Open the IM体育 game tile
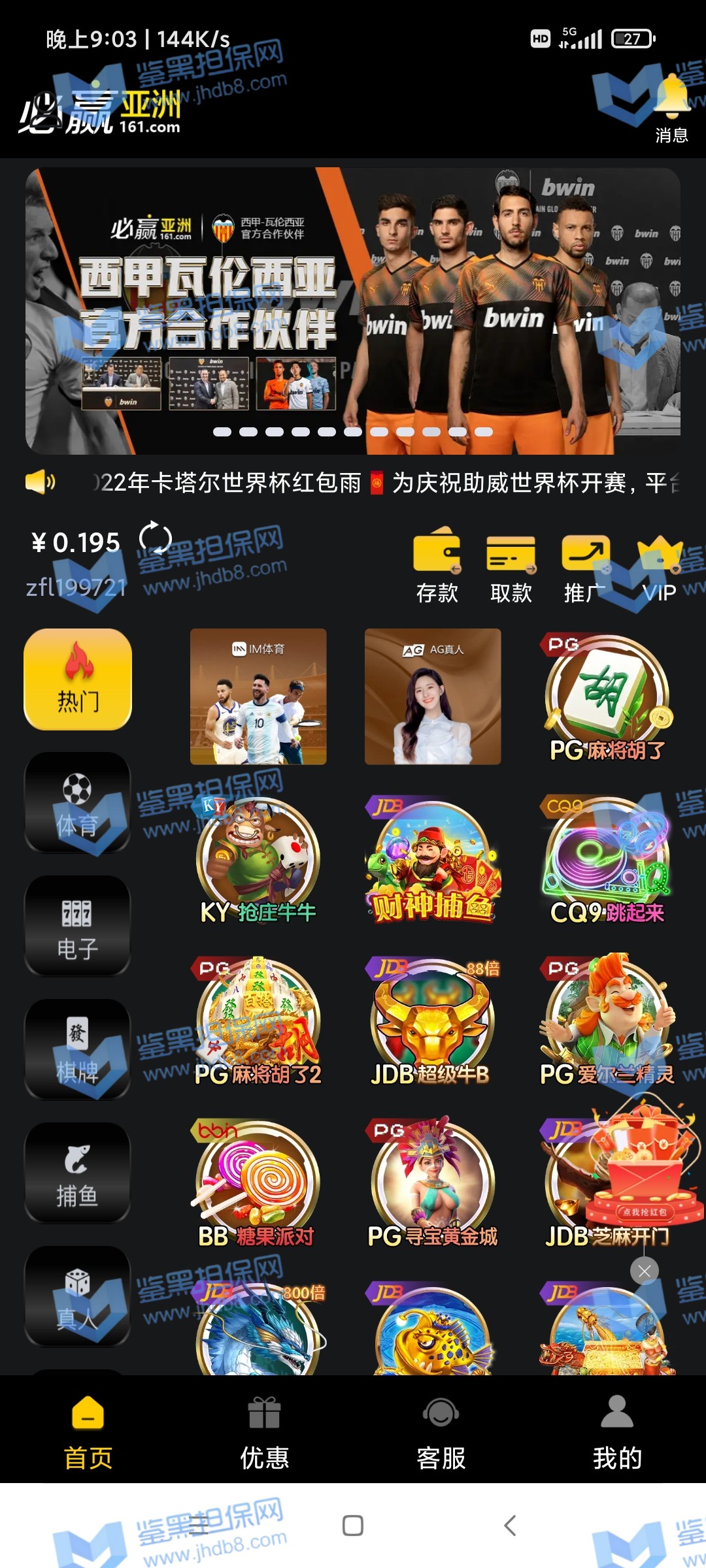This screenshot has width=706, height=1568. click(x=258, y=696)
